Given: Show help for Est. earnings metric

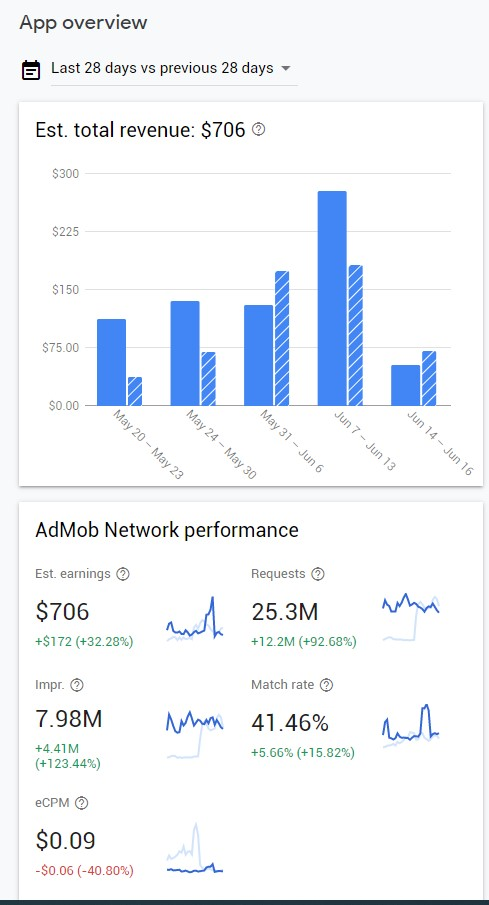Looking at the screenshot, I should (123, 574).
